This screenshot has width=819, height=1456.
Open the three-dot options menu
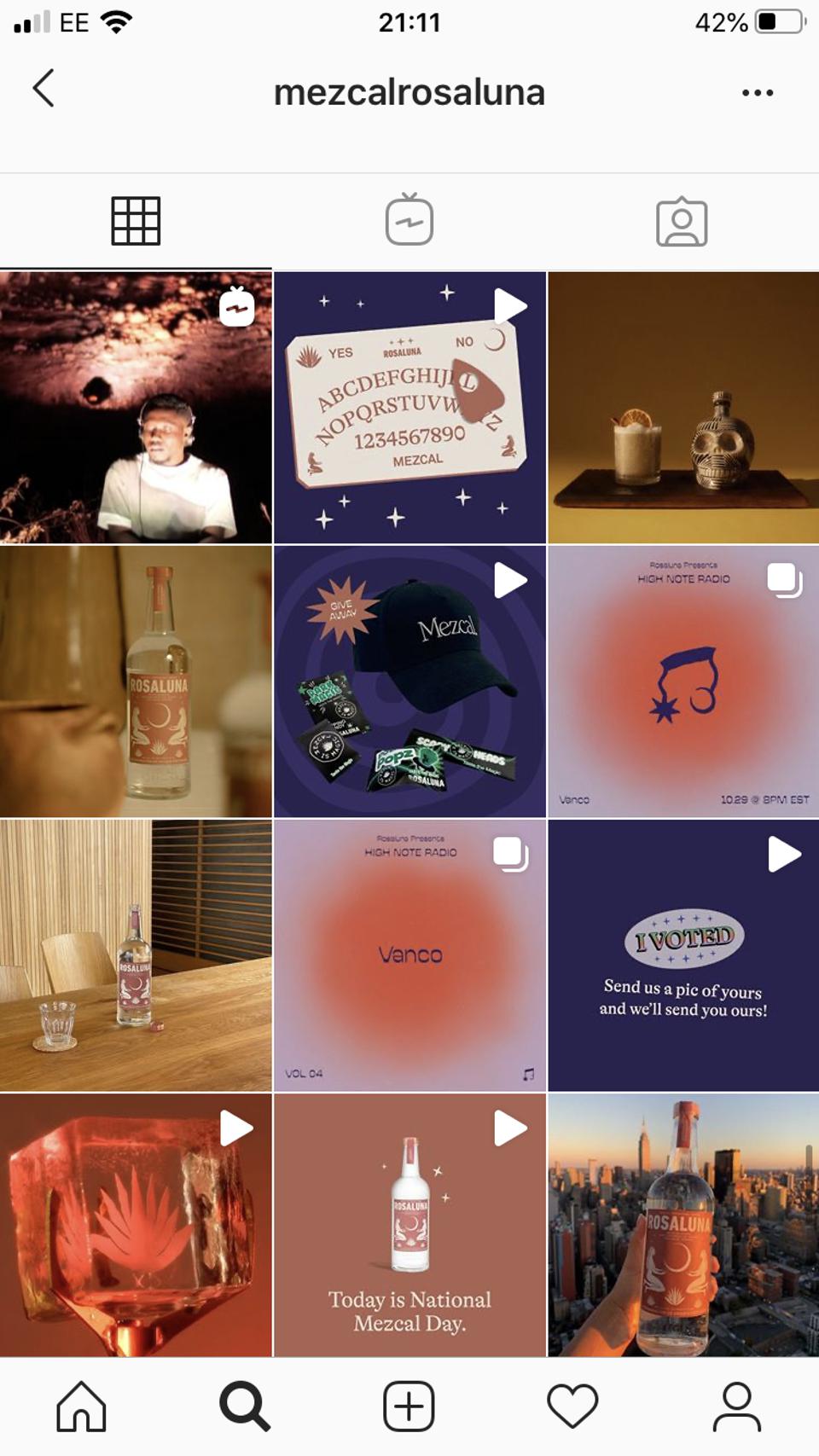757,92
